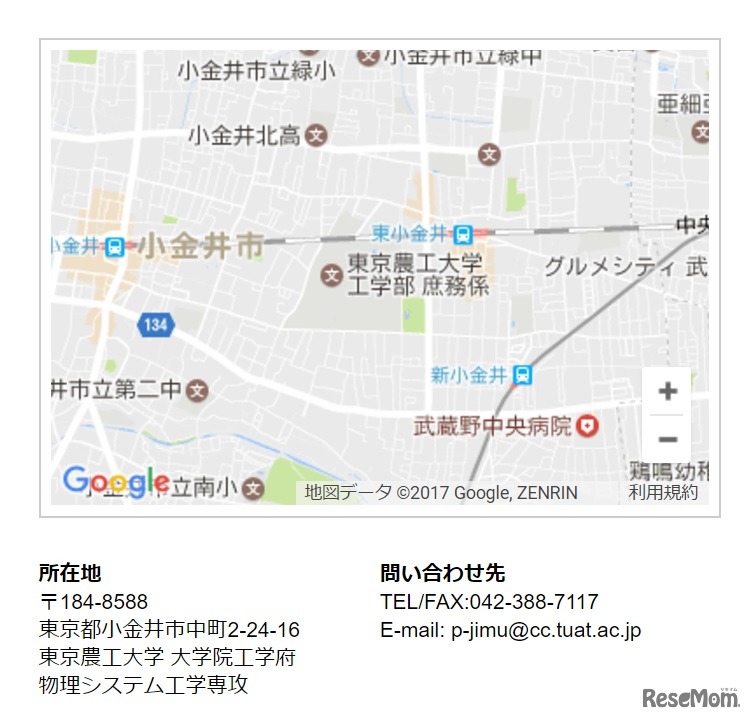Zoom in on the map

click(667, 391)
